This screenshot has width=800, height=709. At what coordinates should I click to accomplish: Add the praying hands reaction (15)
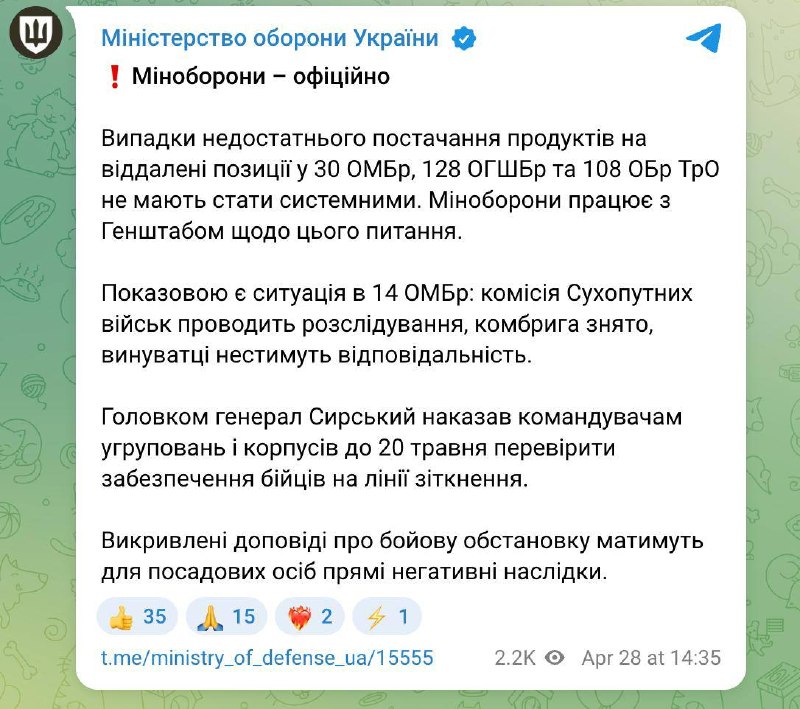227,616
